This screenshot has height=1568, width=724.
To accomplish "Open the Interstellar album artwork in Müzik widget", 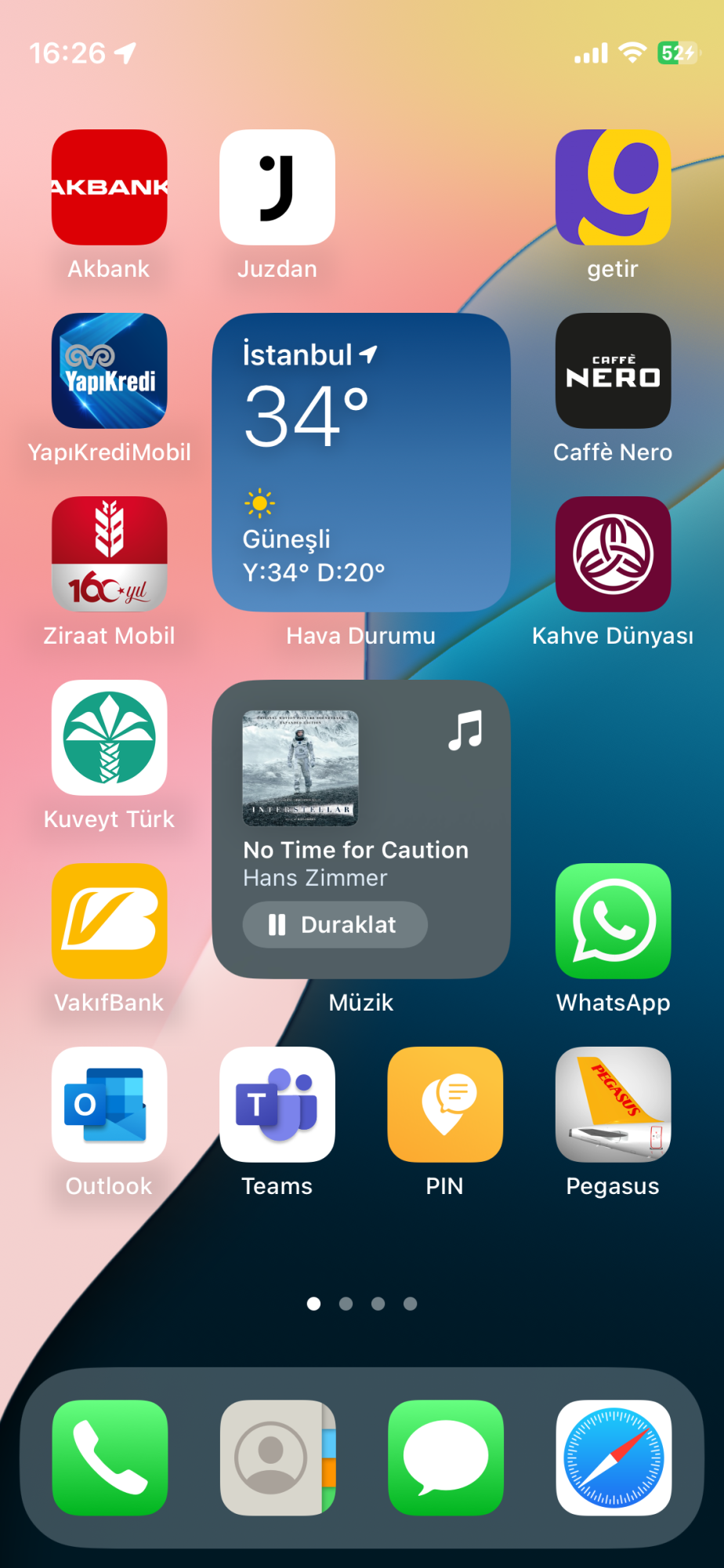I will click(x=300, y=768).
